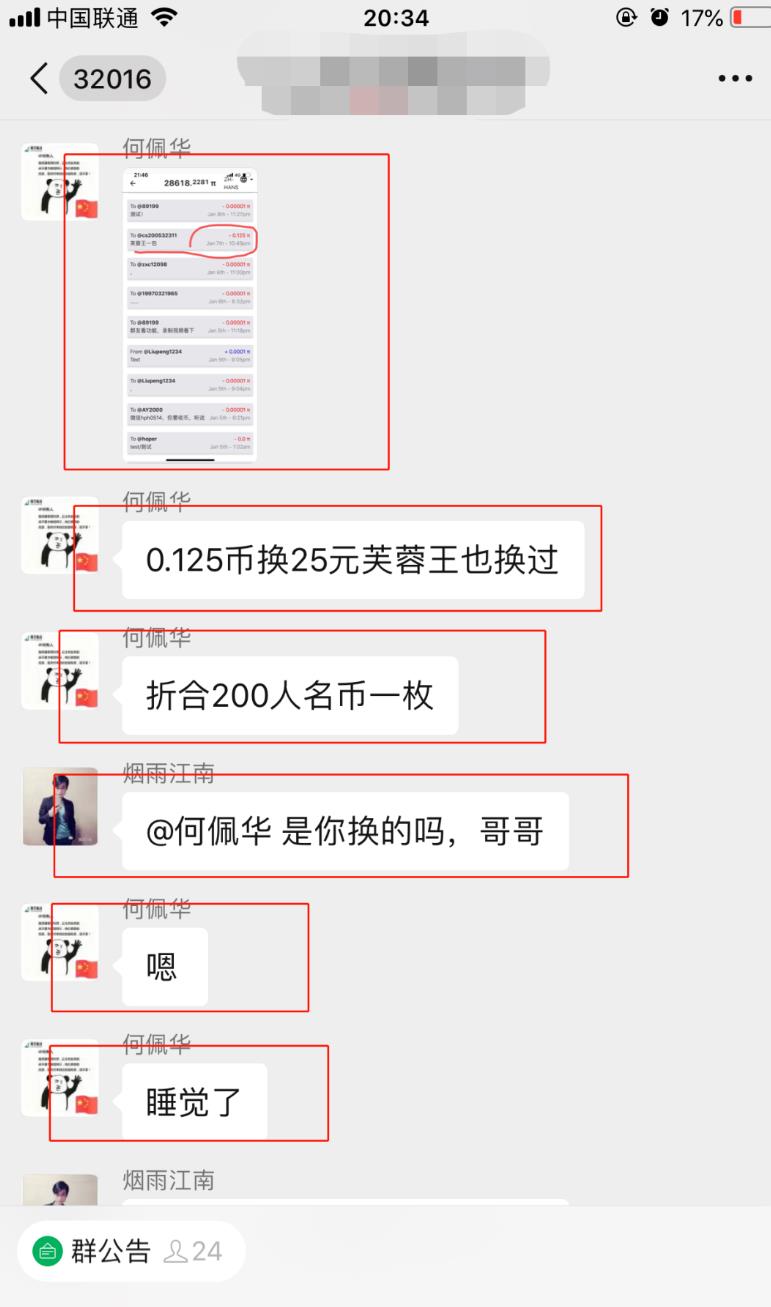Go back to the chat list

40,78
